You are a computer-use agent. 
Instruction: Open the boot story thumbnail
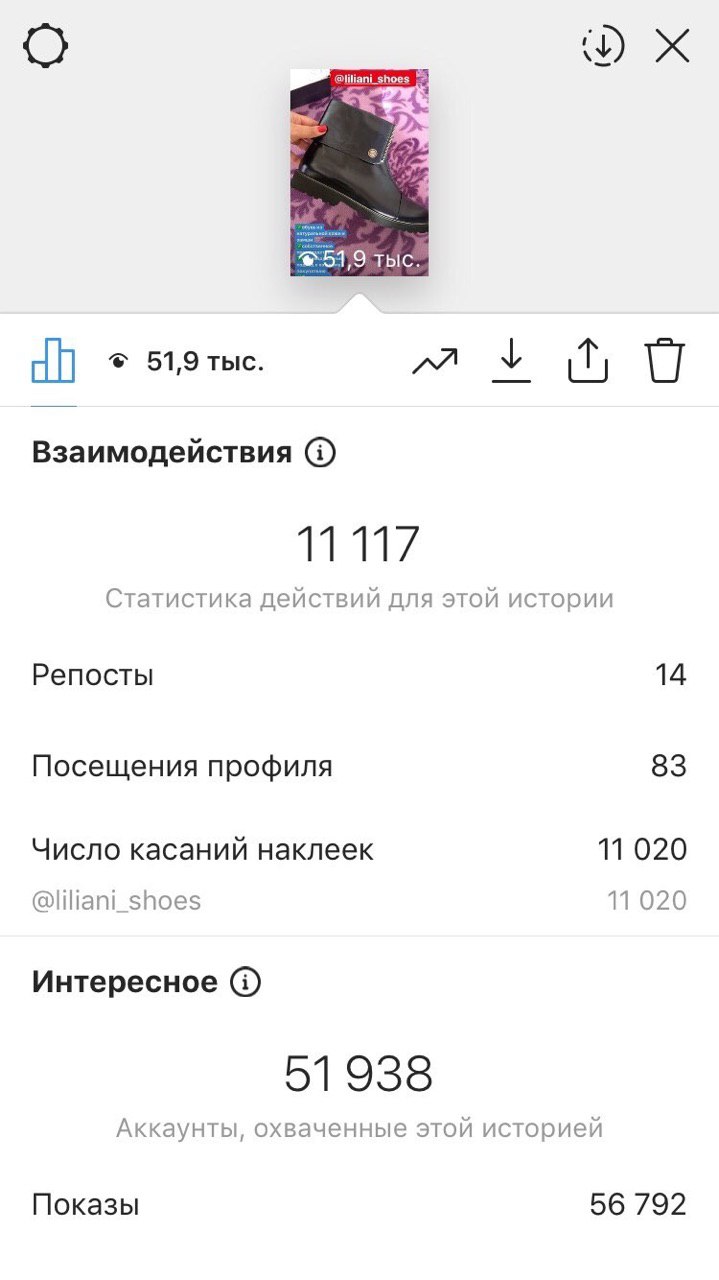[x=359, y=172]
